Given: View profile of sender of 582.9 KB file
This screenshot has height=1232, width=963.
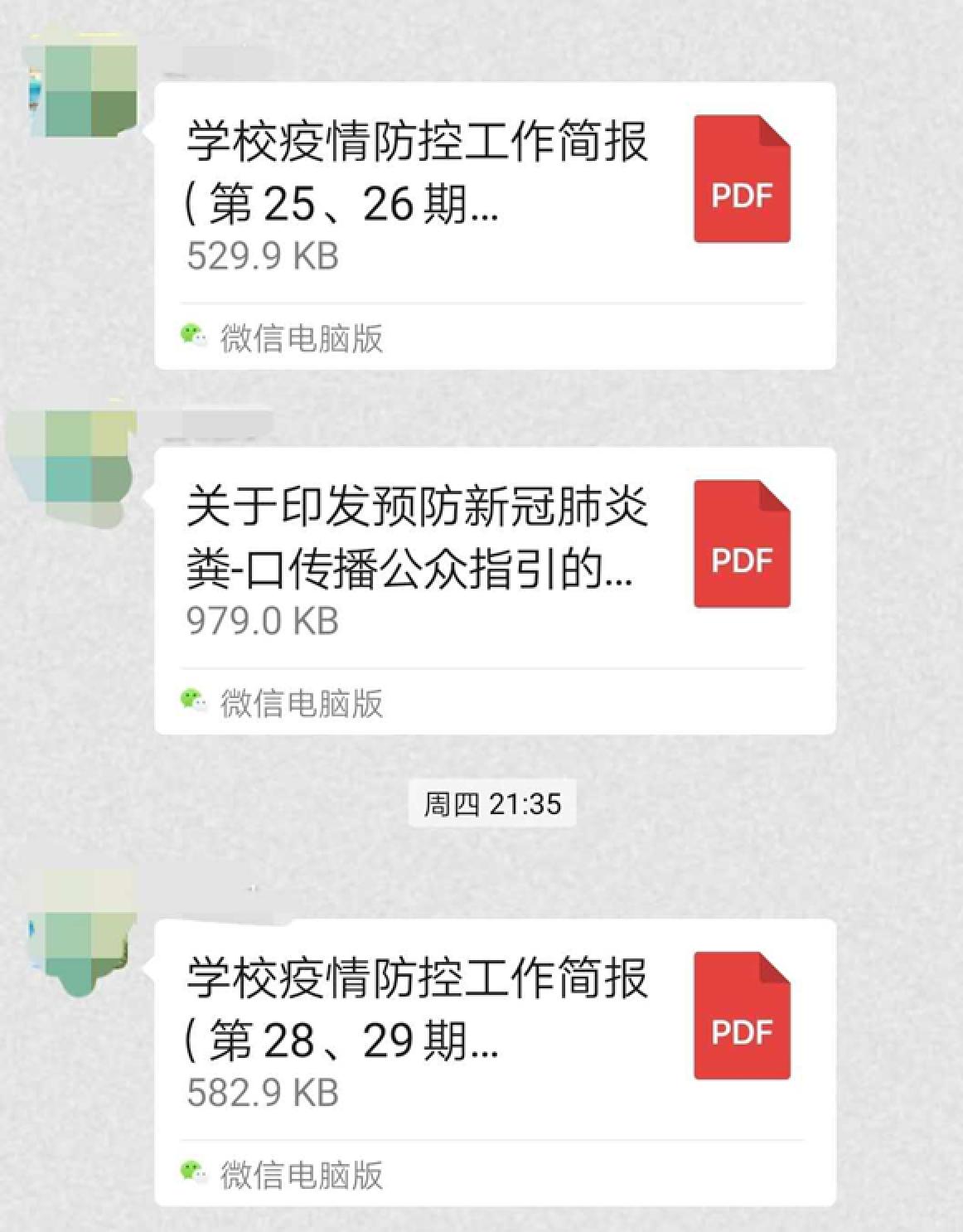Looking at the screenshot, I should [x=81, y=935].
